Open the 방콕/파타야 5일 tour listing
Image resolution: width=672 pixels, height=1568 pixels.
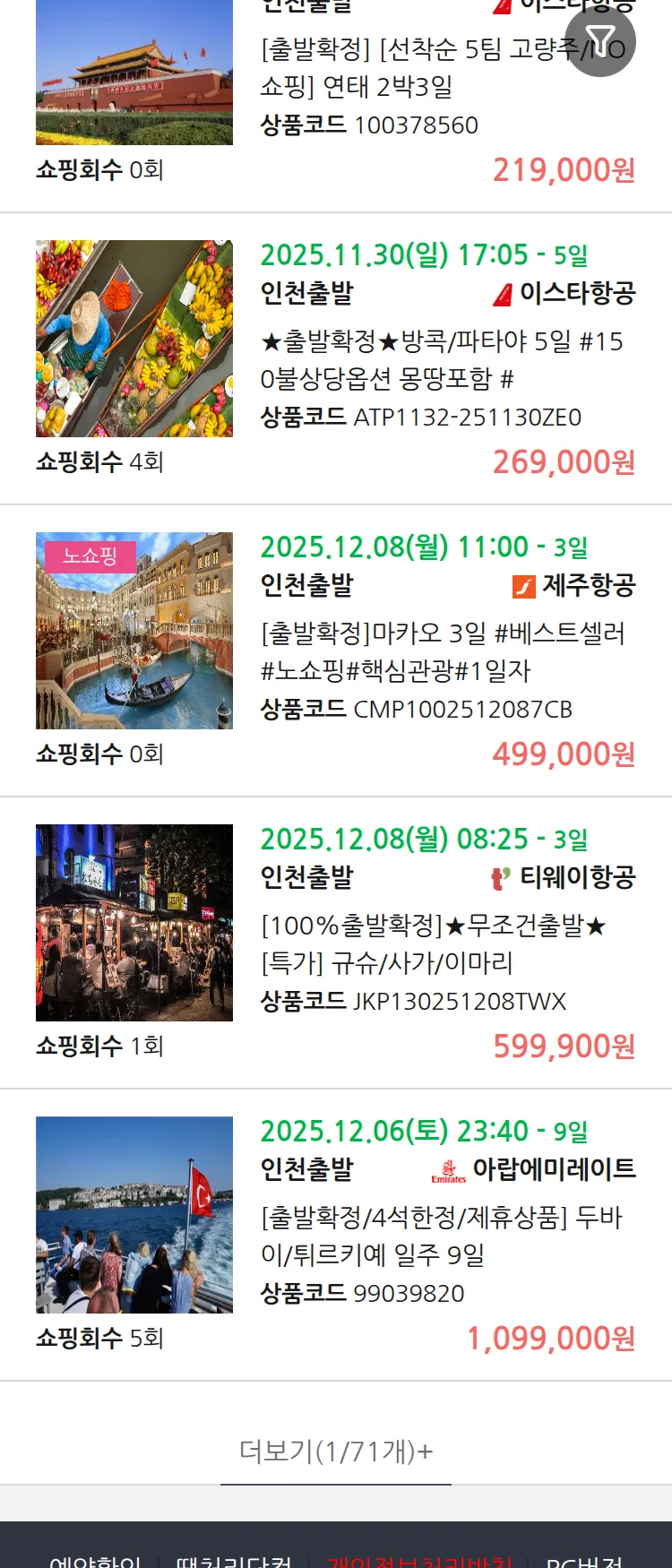441,360
